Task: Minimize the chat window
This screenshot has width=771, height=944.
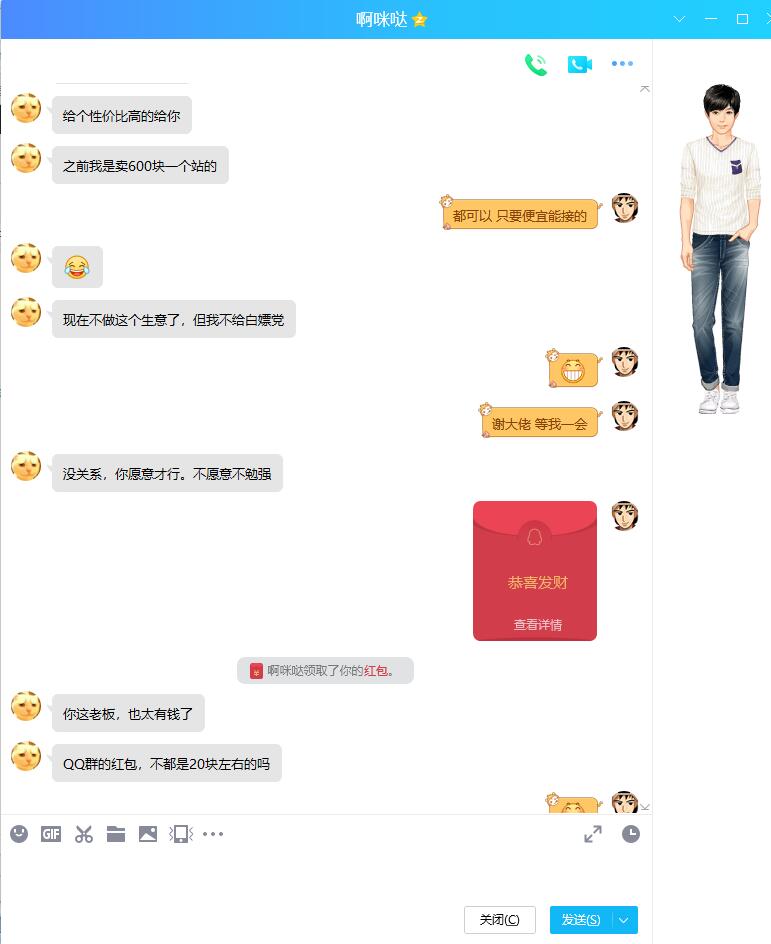Action: click(x=711, y=19)
